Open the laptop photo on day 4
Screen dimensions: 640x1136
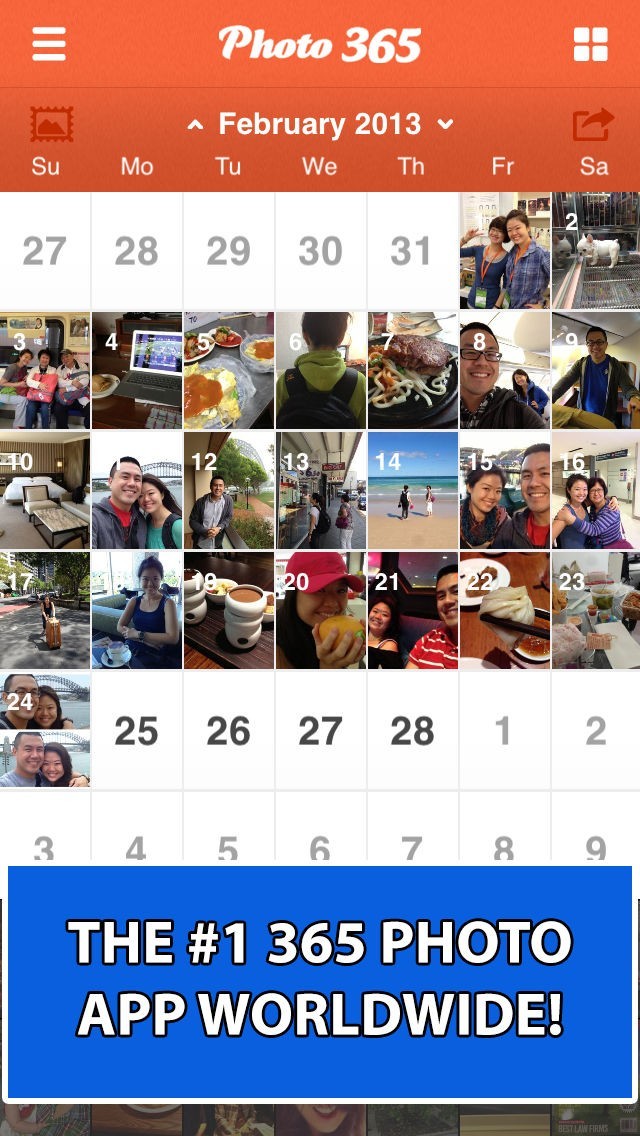[137, 370]
